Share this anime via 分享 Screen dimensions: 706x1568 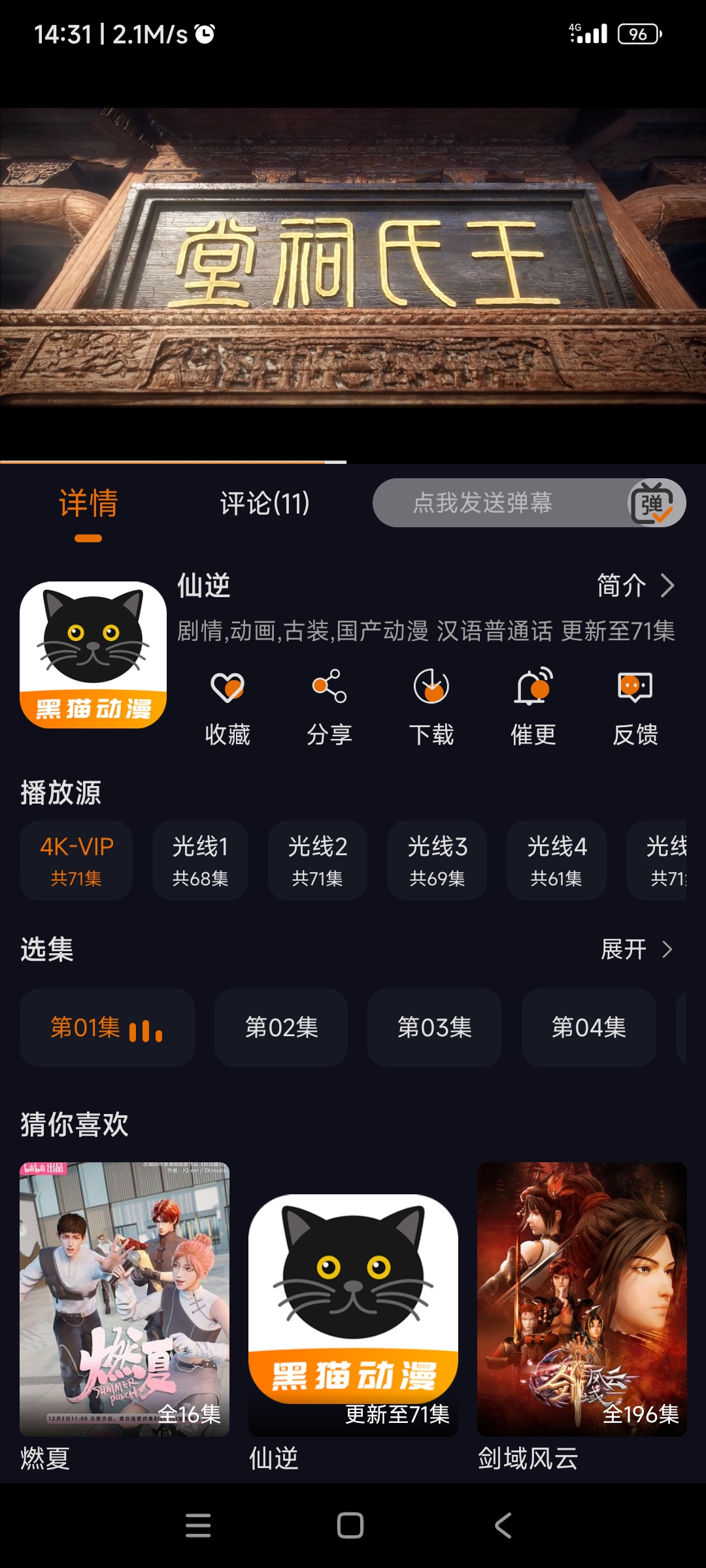tap(329, 707)
